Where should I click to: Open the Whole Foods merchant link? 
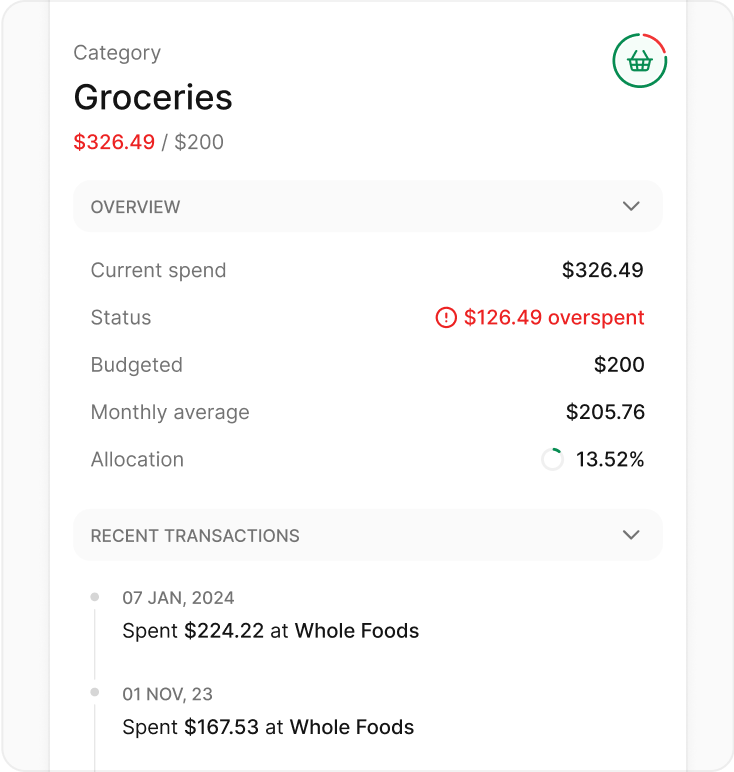click(x=357, y=631)
